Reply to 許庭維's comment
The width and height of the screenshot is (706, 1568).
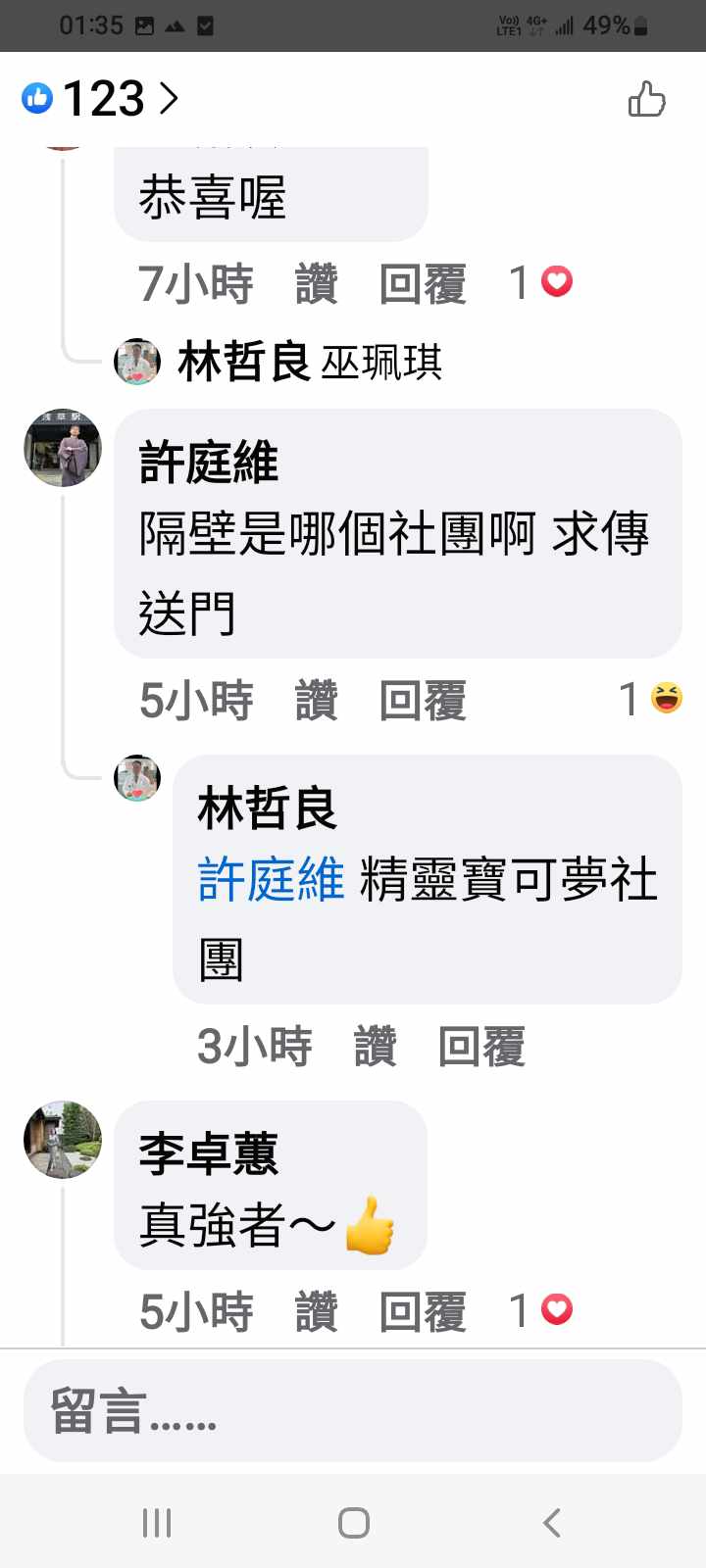pos(423,701)
